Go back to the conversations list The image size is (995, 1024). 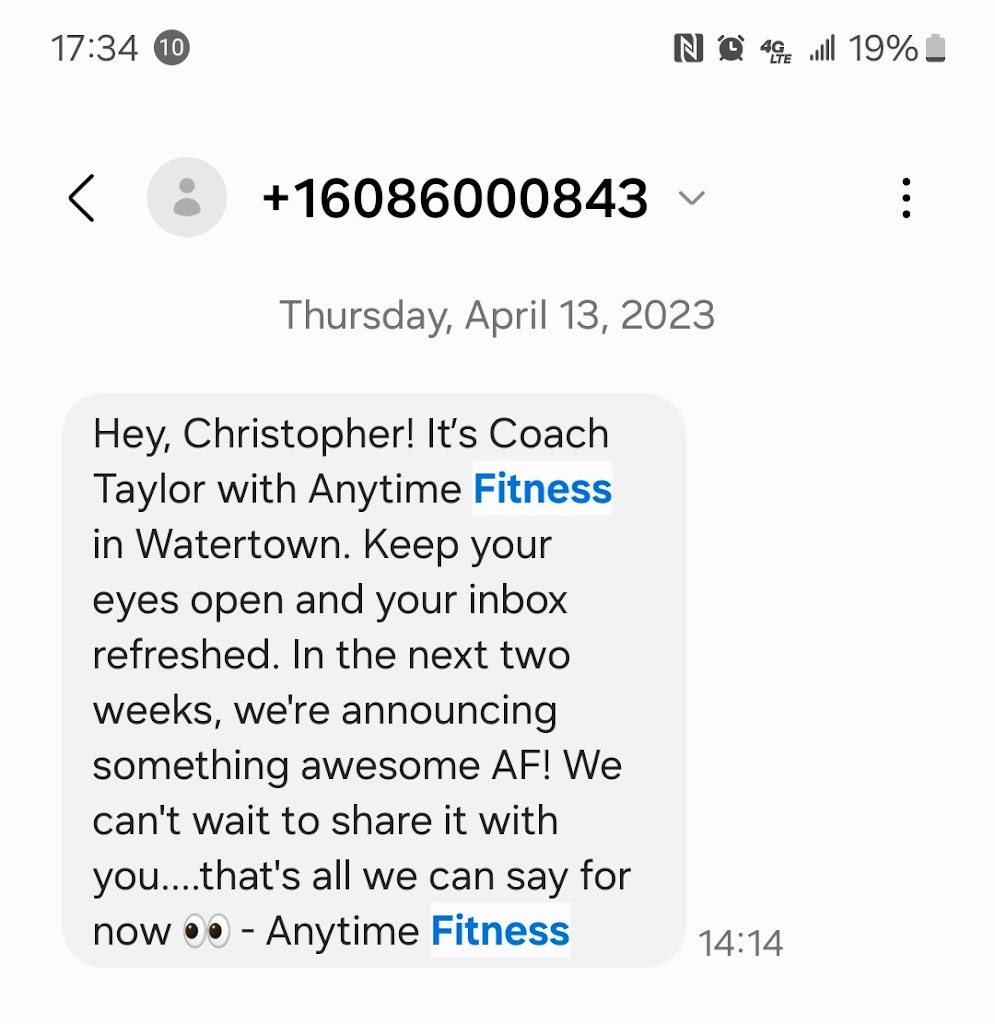click(82, 197)
